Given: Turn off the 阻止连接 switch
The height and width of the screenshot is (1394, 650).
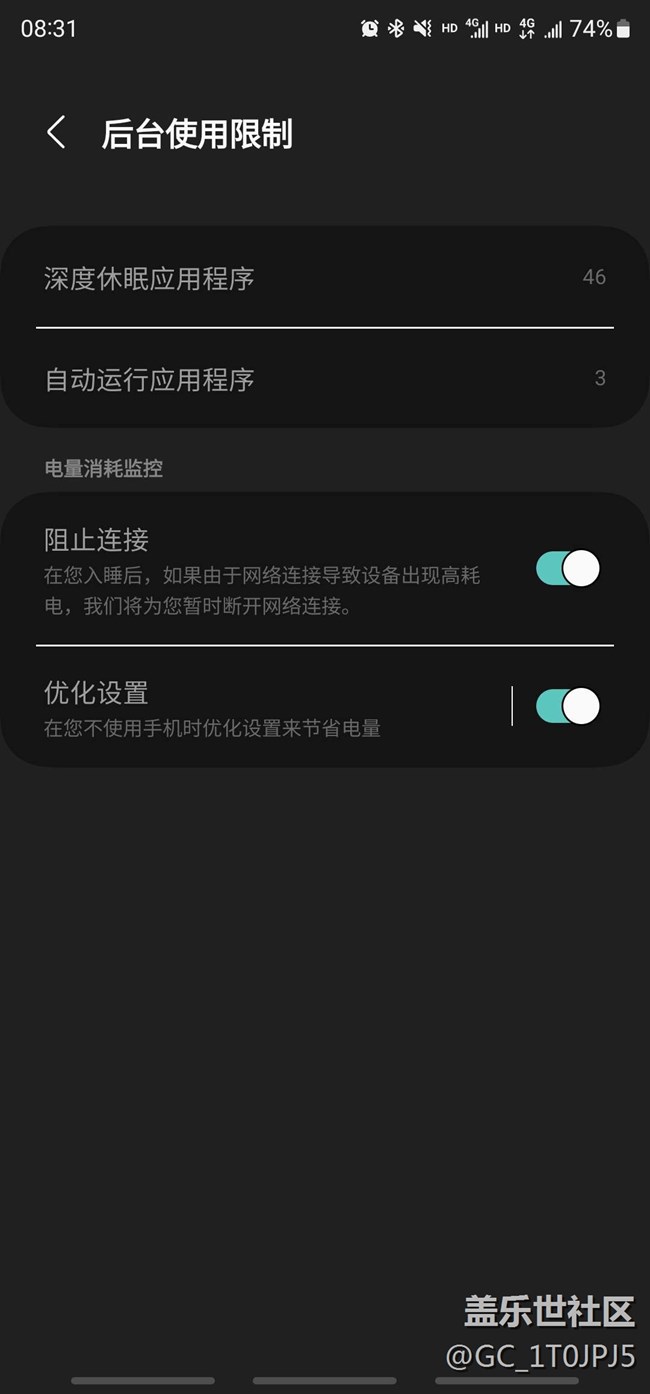Looking at the screenshot, I should [x=567, y=569].
